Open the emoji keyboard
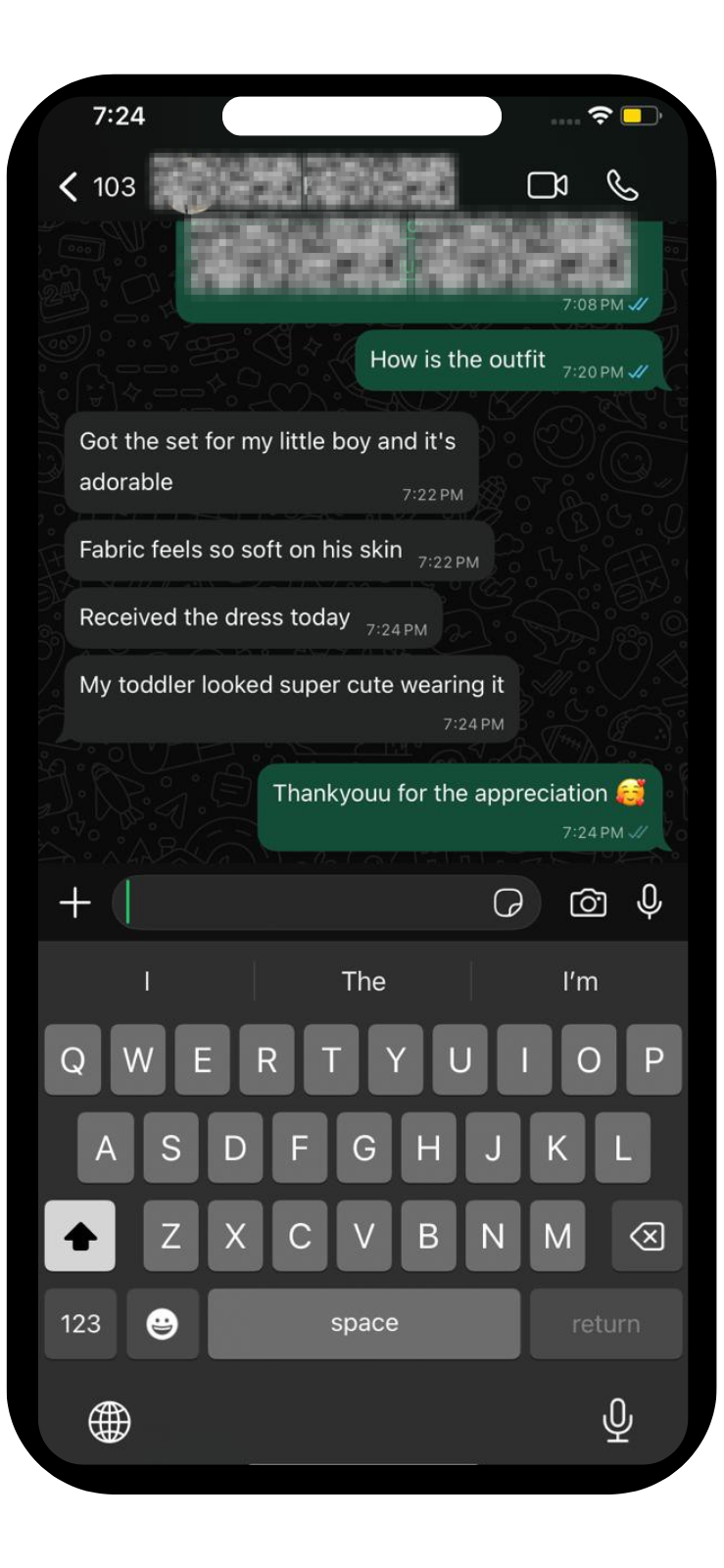Image resolution: width=724 pixels, height=1568 pixels. tap(163, 1324)
